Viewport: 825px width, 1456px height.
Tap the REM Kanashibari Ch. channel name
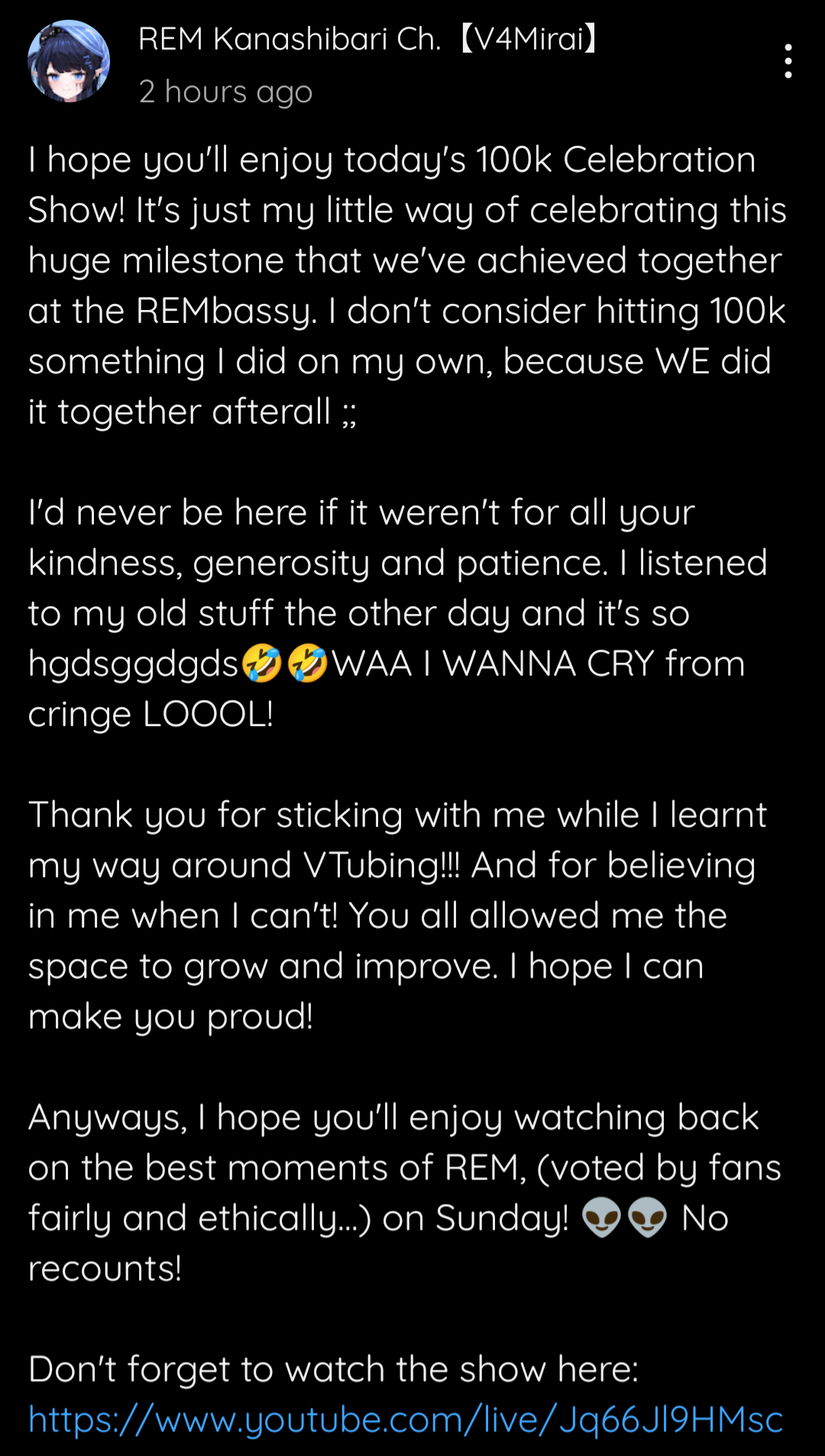367,38
